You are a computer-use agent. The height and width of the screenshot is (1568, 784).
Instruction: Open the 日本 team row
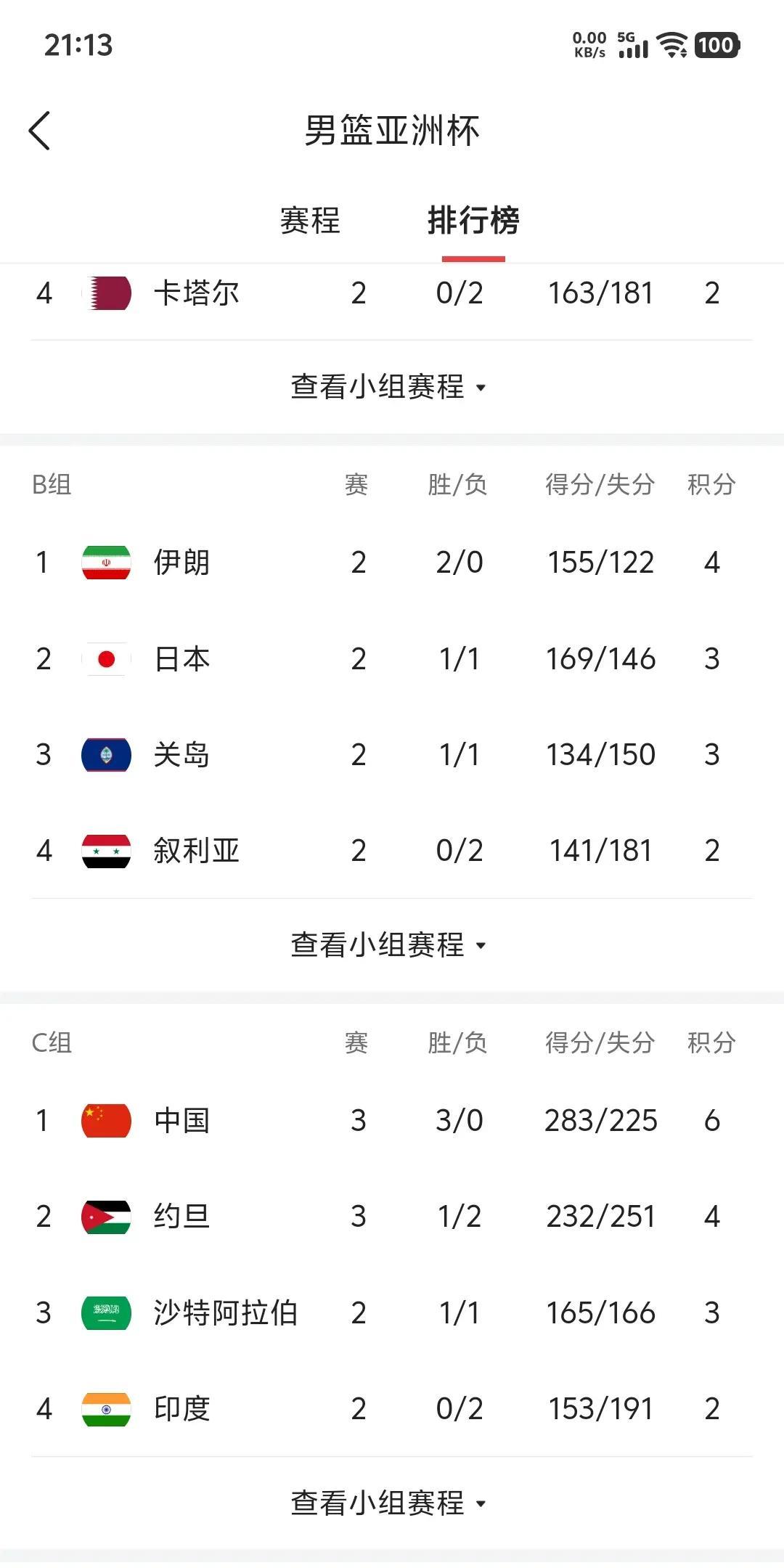point(392,658)
